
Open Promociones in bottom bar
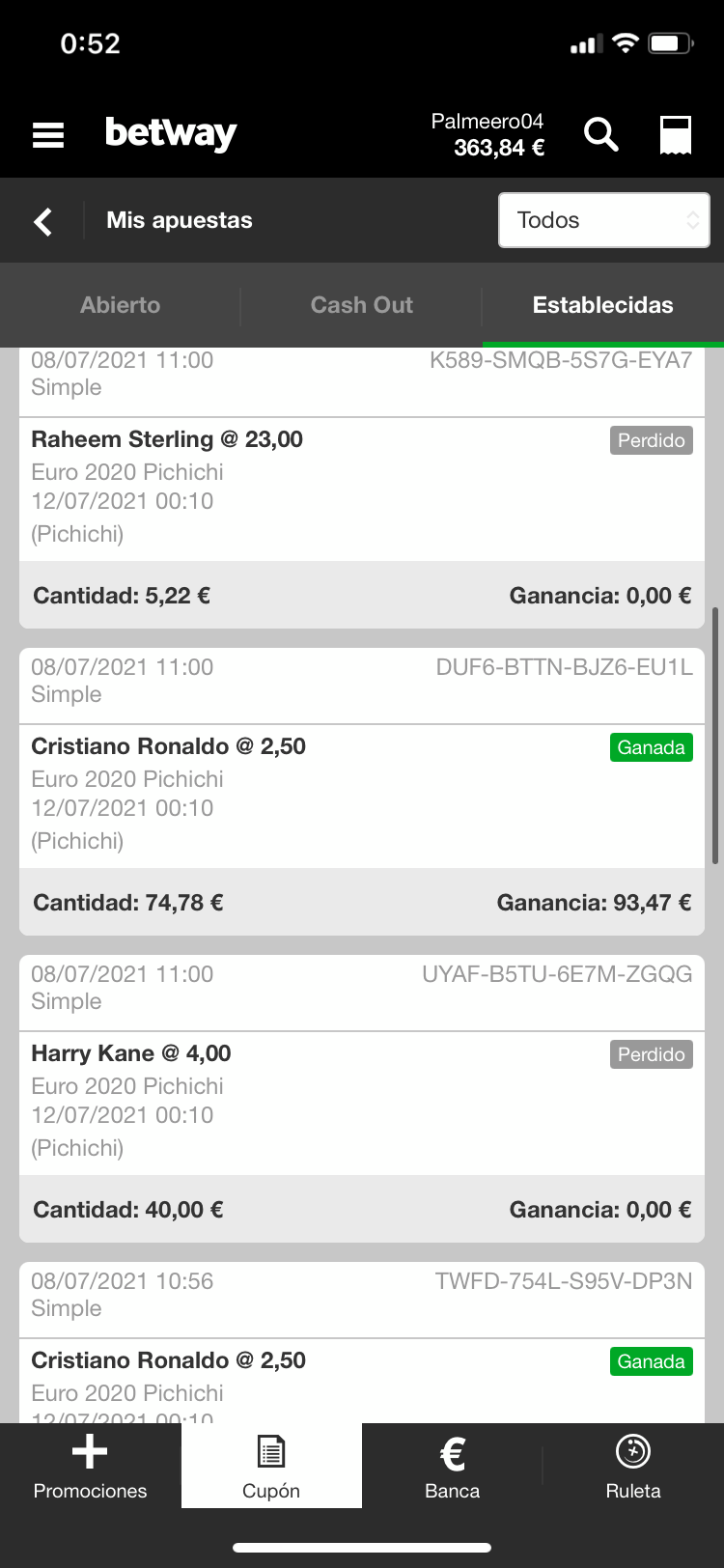[x=91, y=1466]
